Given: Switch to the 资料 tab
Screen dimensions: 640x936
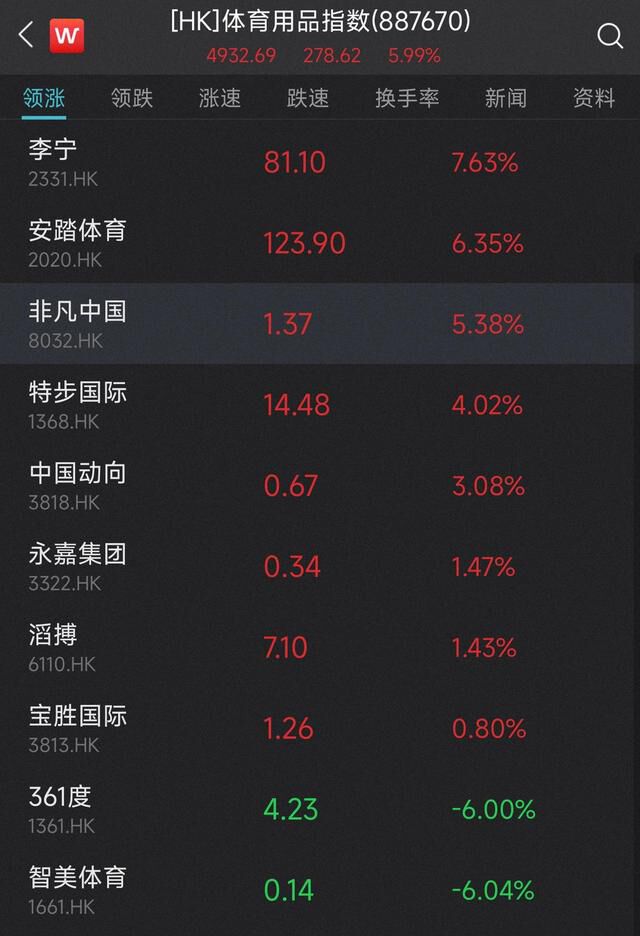Looking at the screenshot, I should [594, 98].
